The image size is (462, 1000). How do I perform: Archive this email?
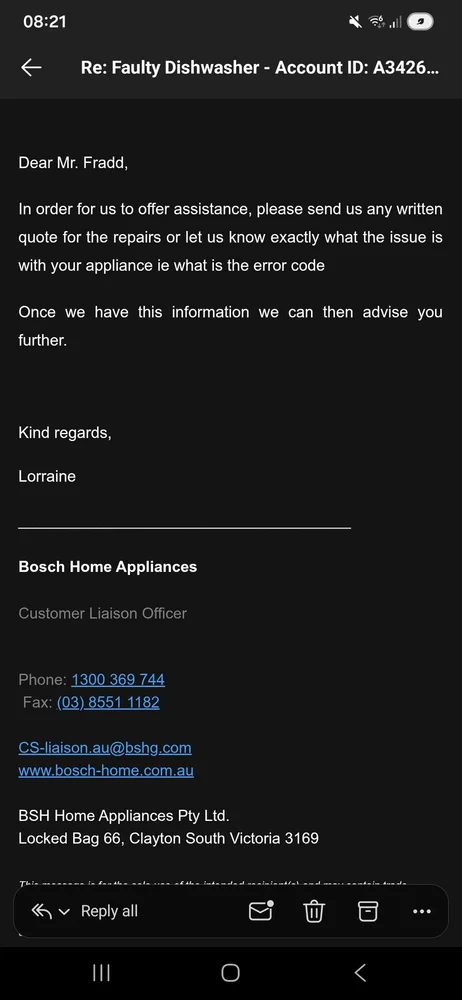368,911
